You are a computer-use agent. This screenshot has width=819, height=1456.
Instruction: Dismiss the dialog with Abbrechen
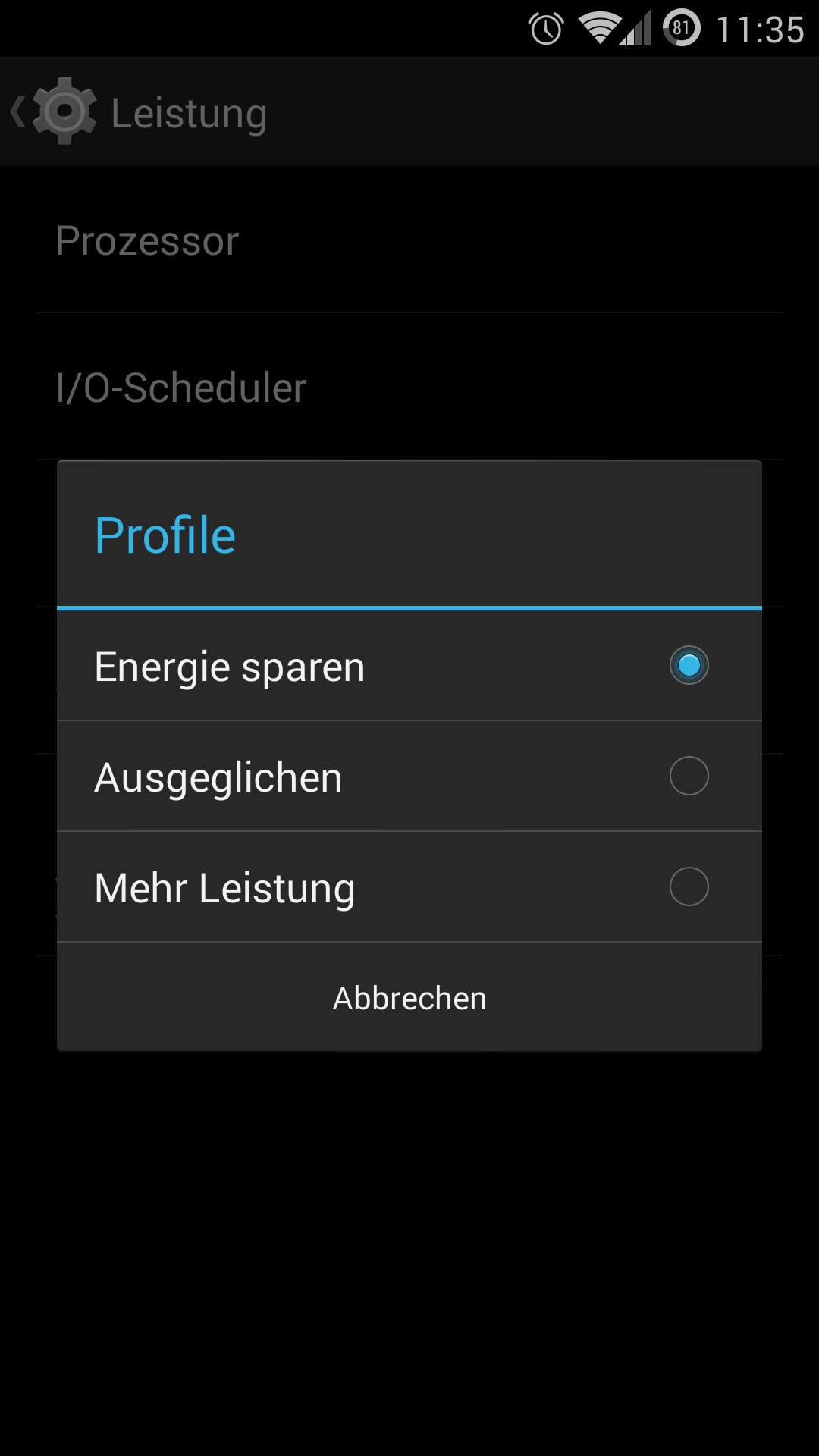(x=409, y=998)
